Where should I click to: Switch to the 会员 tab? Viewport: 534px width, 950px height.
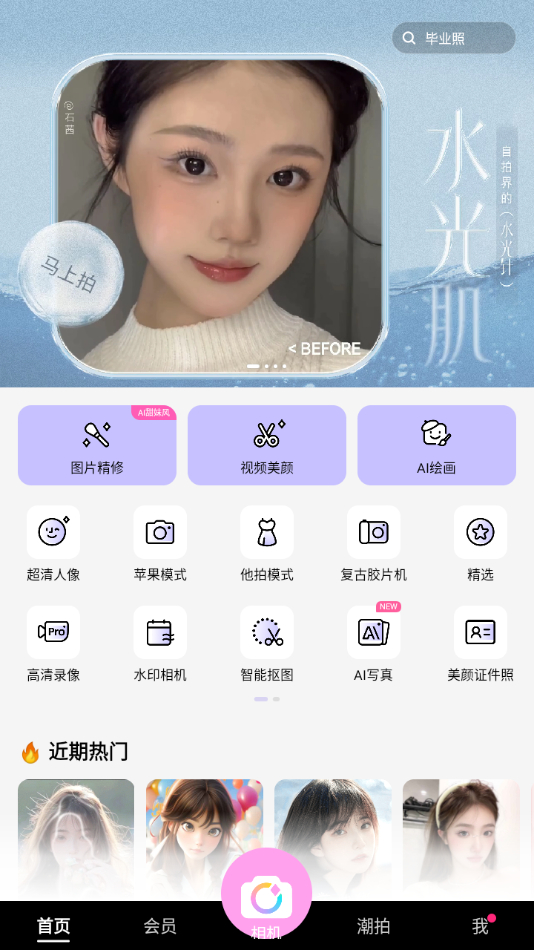[x=160, y=926]
